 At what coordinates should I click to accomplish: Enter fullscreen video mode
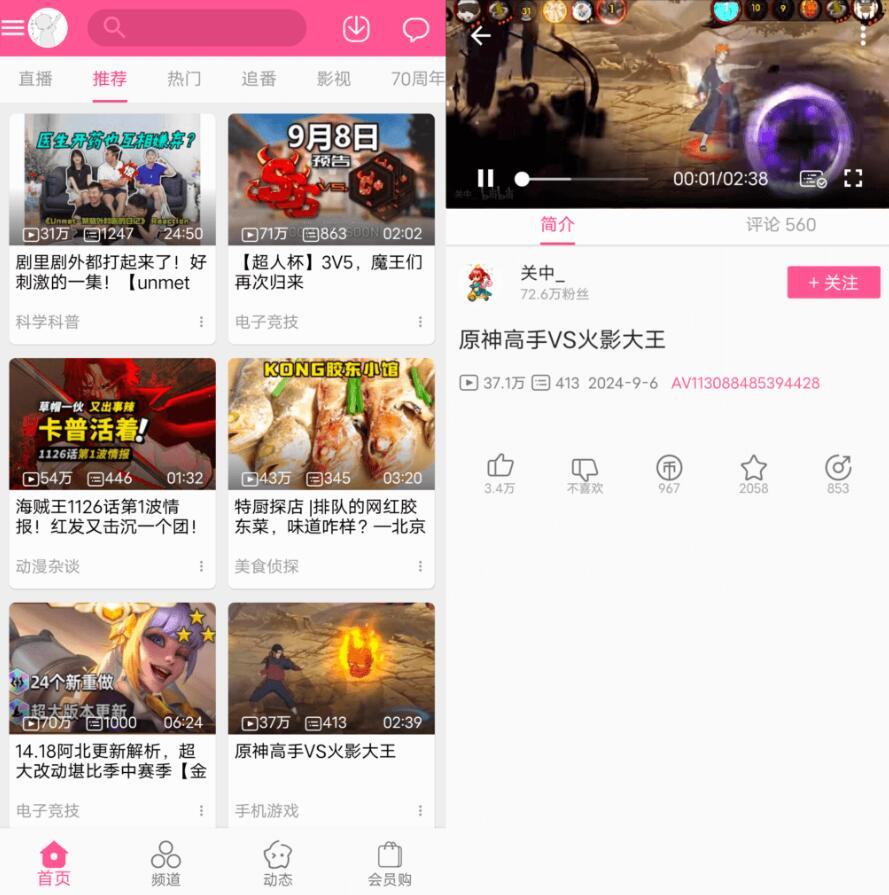(x=853, y=179)
